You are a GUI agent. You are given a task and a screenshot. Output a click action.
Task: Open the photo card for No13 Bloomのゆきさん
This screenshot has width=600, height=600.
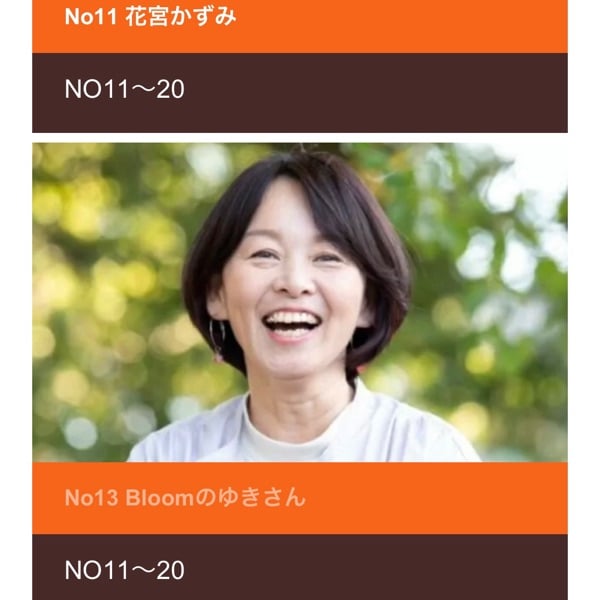tap(300, 302)
